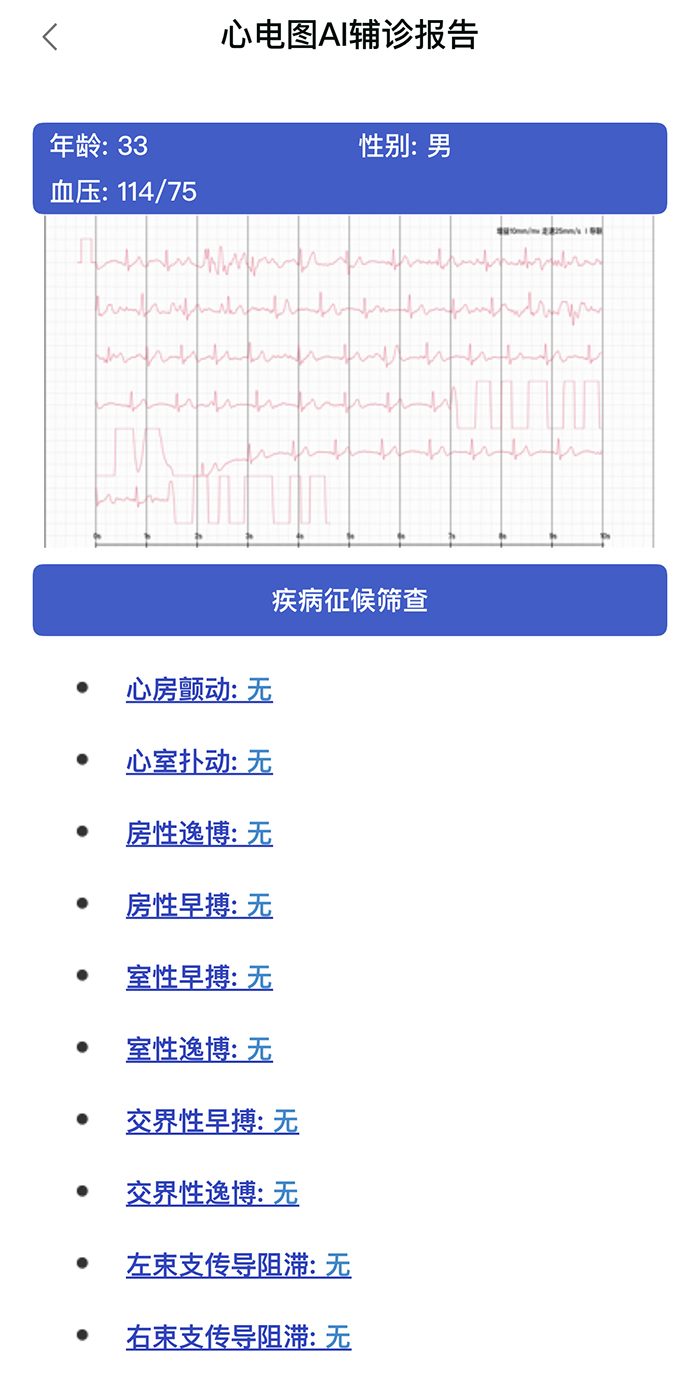Enlarge the ECG waveform image
Image resolution: width=700 pixels, height=1391 pixels.
(349, 382)
